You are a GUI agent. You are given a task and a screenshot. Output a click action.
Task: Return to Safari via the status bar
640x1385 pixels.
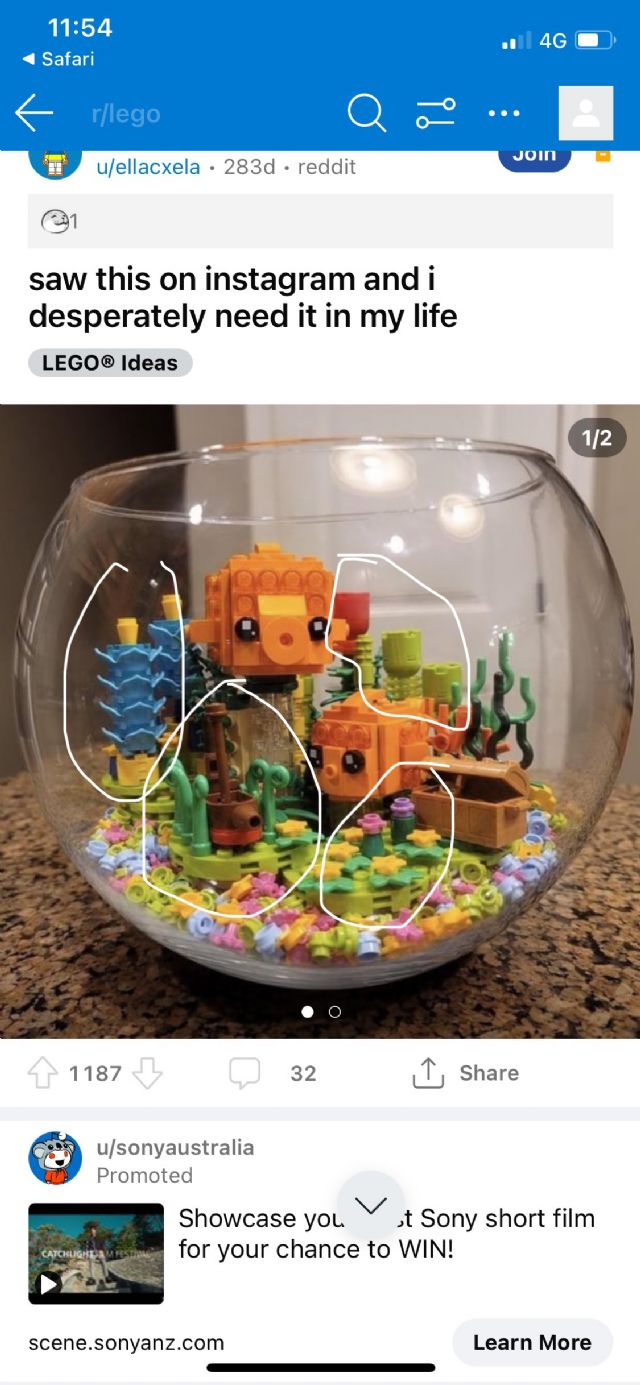click(x=58, y=59)
